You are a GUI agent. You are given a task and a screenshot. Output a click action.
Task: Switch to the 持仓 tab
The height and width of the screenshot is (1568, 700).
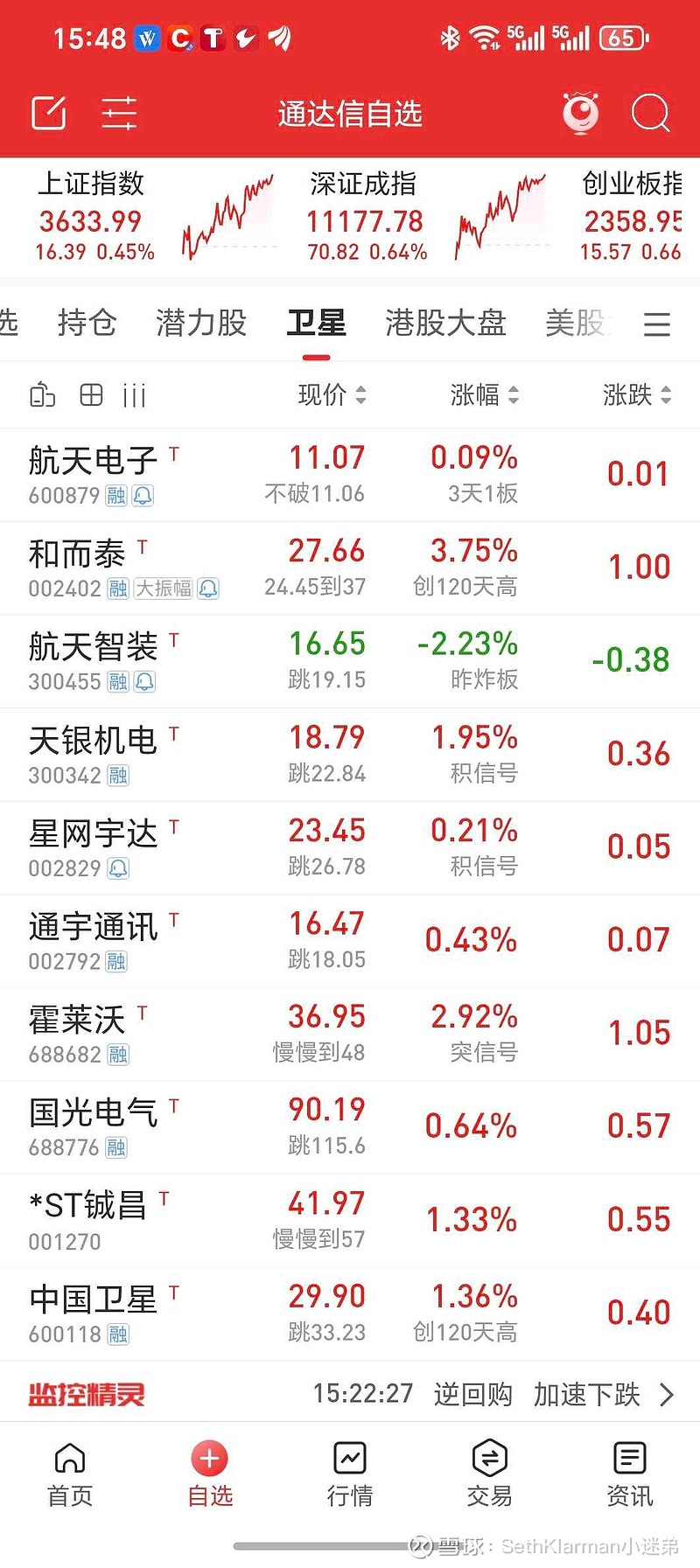(x=87, y=323)
